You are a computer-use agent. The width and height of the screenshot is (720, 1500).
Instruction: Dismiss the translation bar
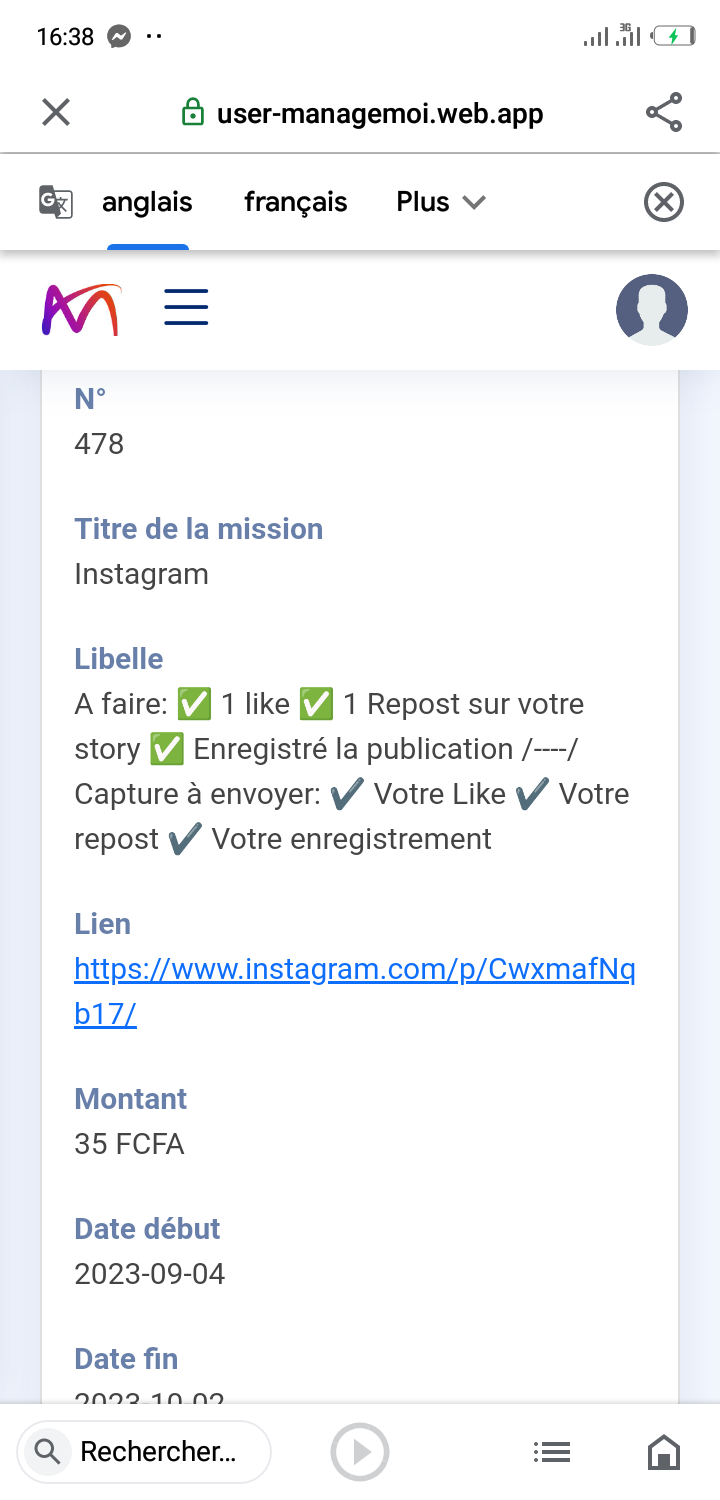(x=663, y=202)
